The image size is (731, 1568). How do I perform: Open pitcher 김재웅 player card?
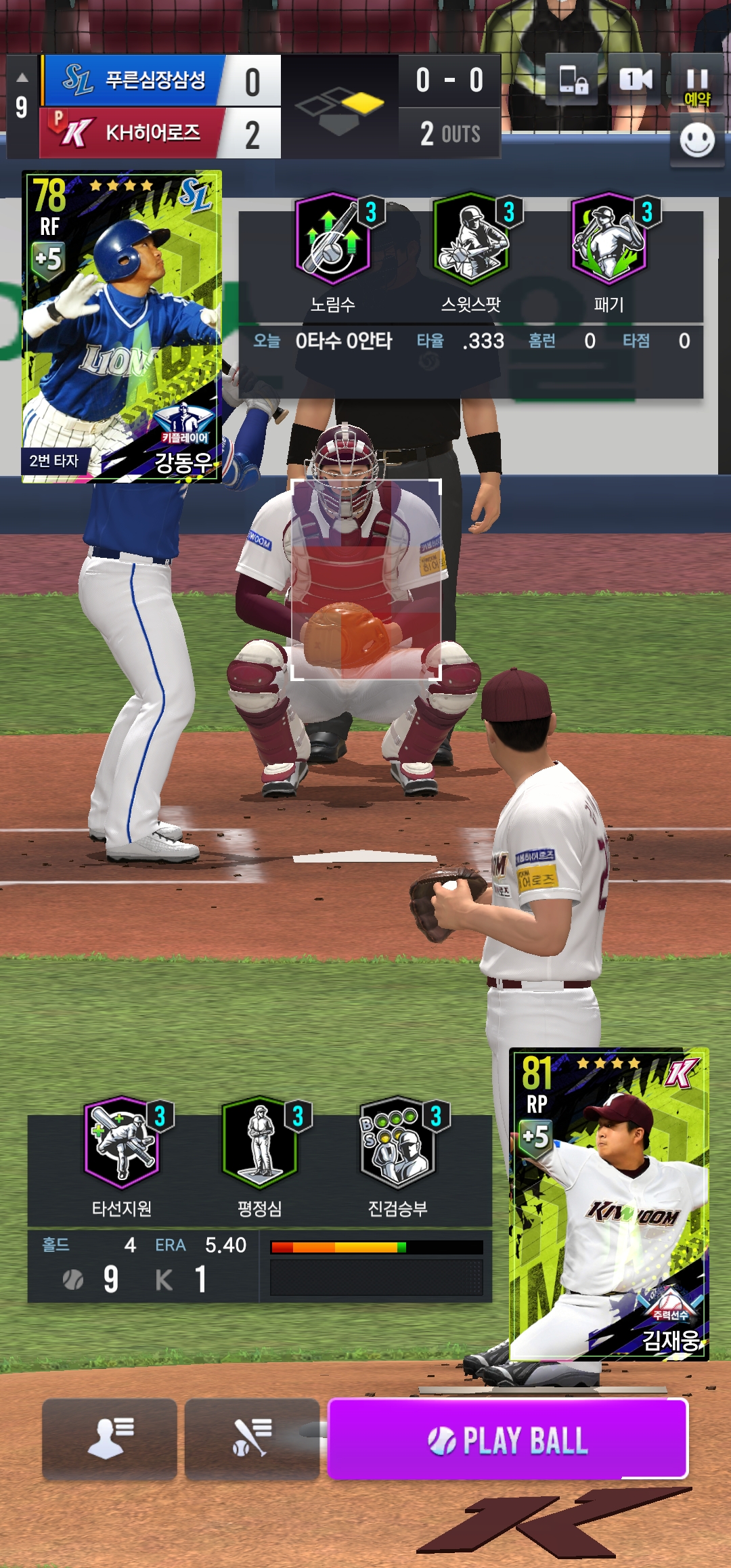point(608,1204)
